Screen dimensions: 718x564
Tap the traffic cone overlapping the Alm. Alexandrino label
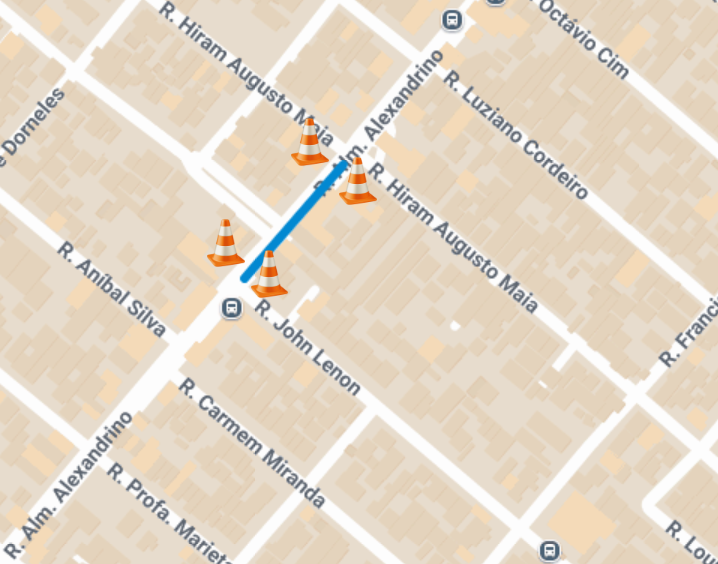(x=357, y=181)
